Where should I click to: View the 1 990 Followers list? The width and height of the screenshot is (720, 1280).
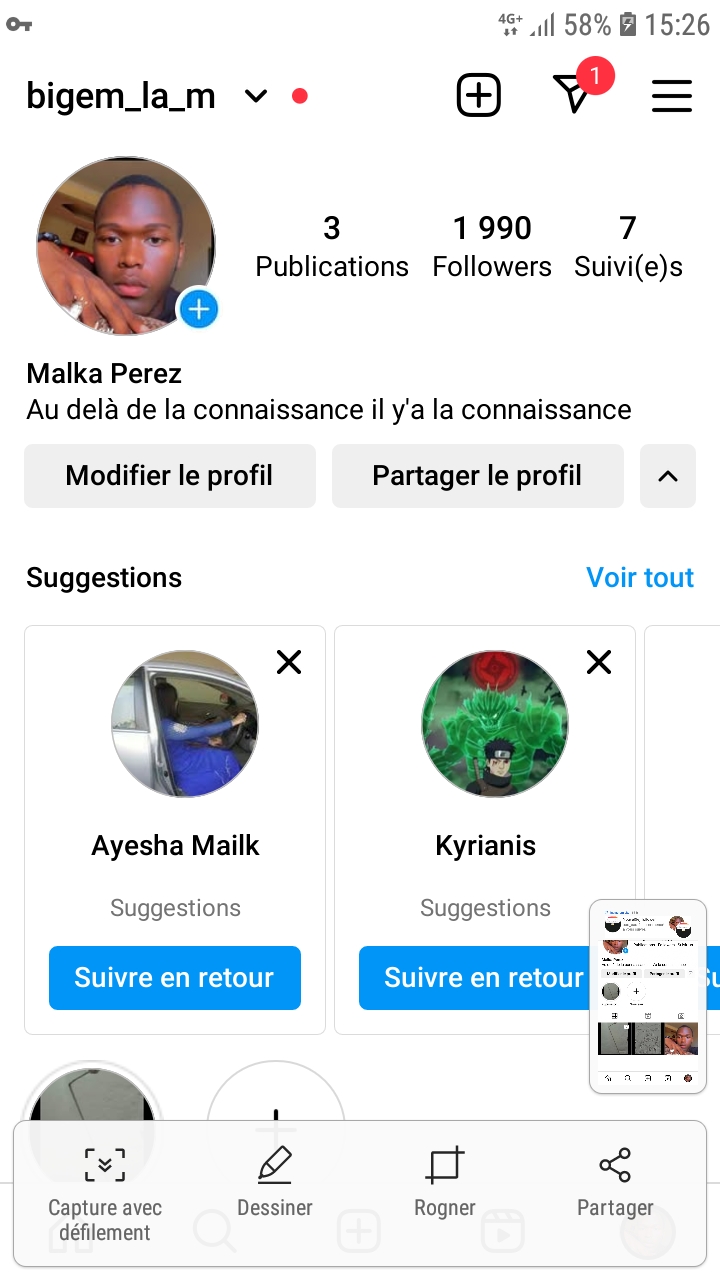coord(492,246)
